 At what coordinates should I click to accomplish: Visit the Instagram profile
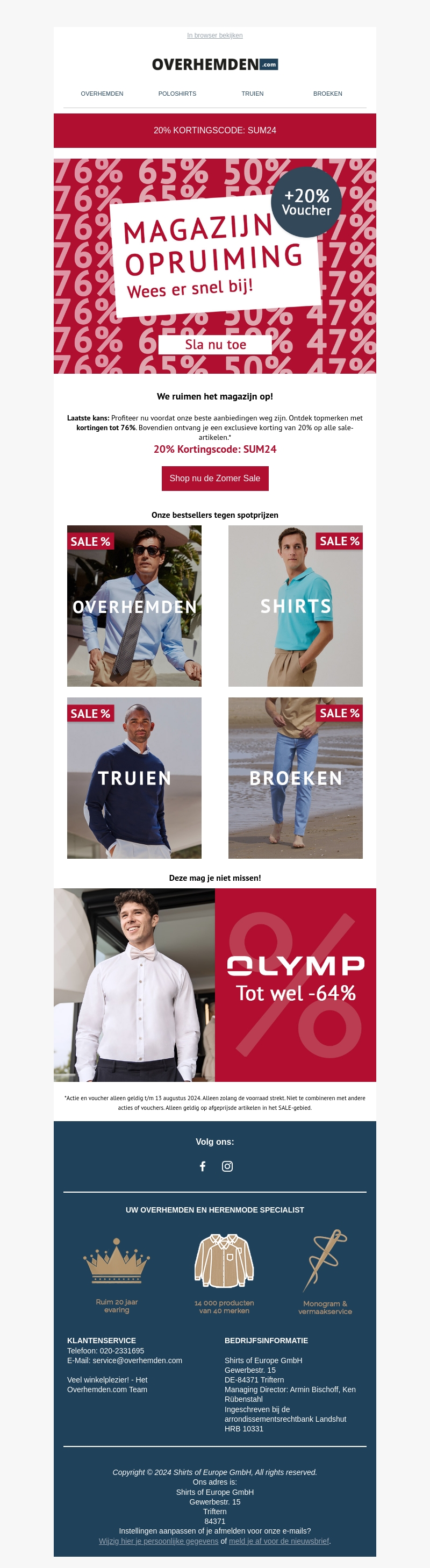point(227,1166)
